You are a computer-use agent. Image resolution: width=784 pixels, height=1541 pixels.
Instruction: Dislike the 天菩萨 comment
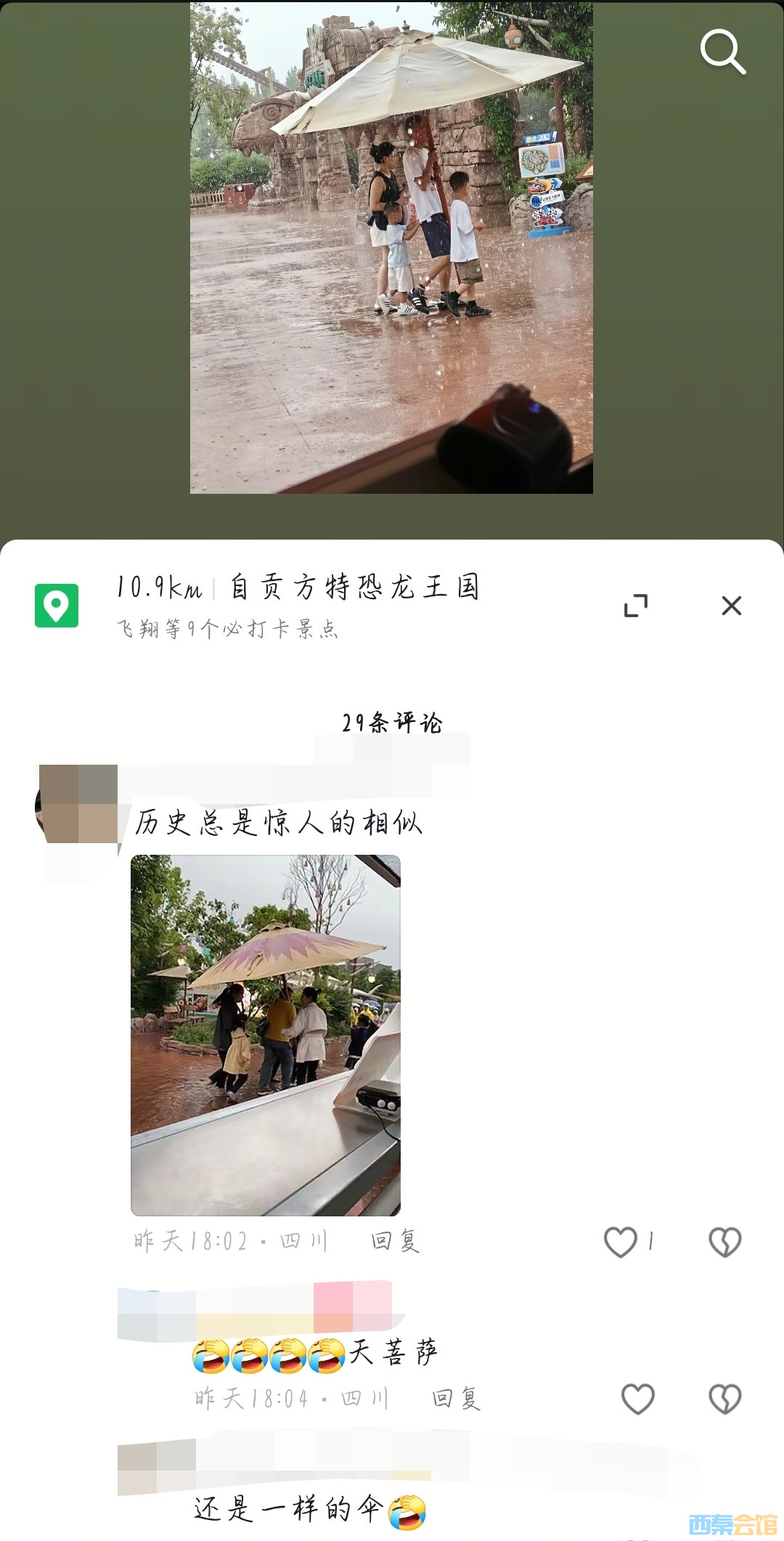pos(724,1399)
